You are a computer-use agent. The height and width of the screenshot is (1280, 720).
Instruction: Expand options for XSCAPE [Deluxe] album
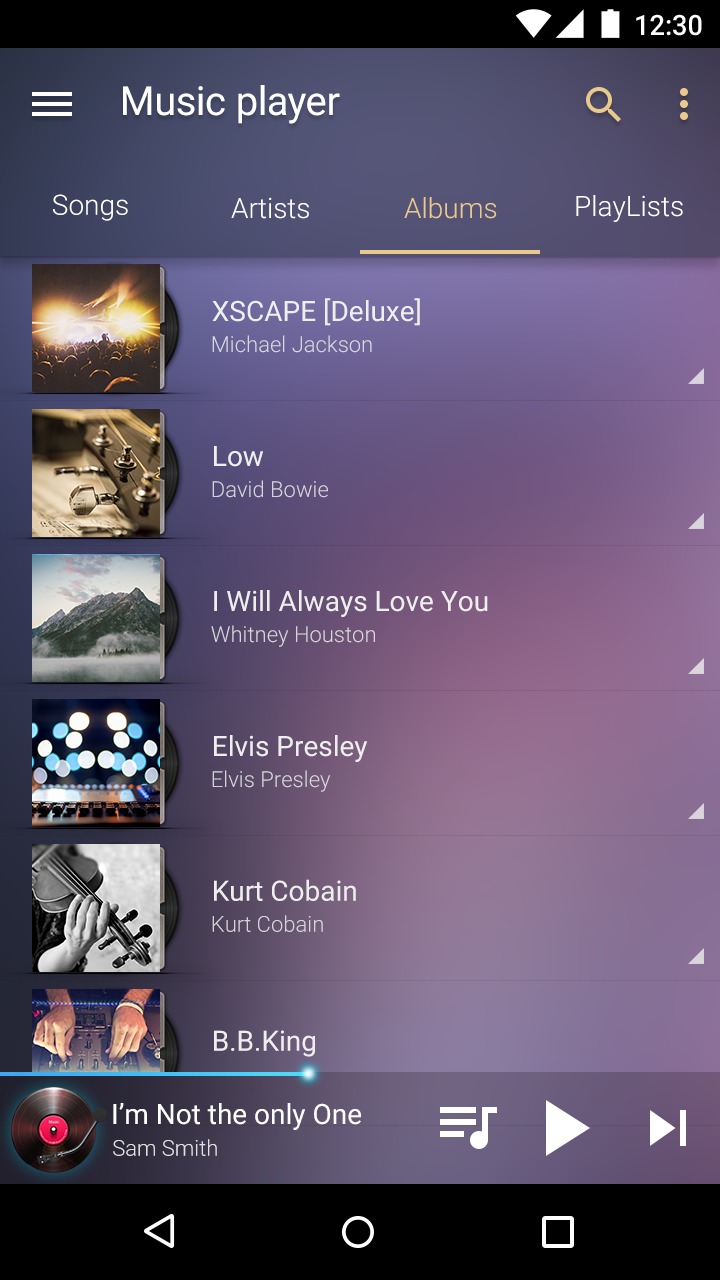[697, 377]
